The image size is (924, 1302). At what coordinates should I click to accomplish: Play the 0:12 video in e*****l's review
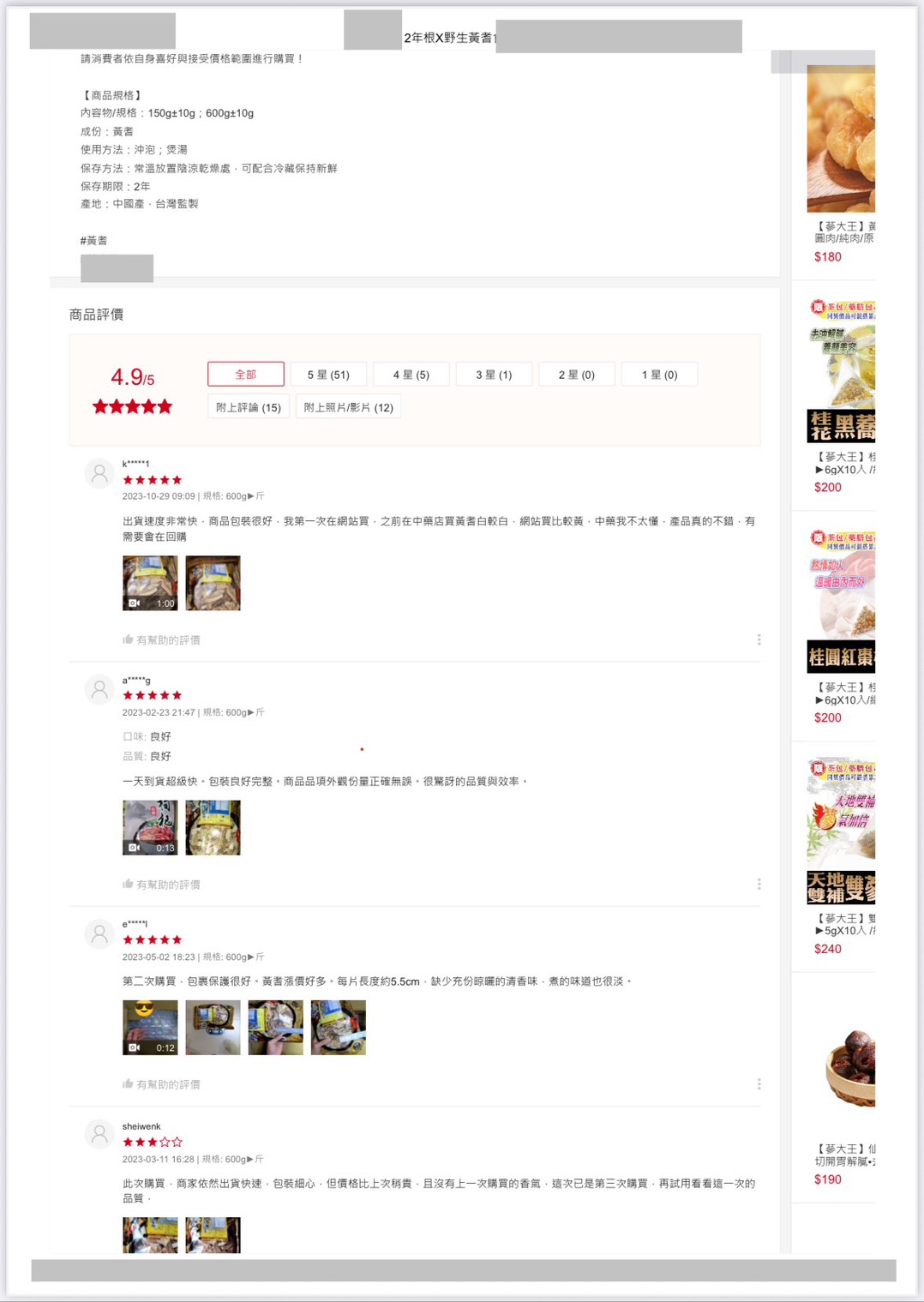pos(150,1027)
